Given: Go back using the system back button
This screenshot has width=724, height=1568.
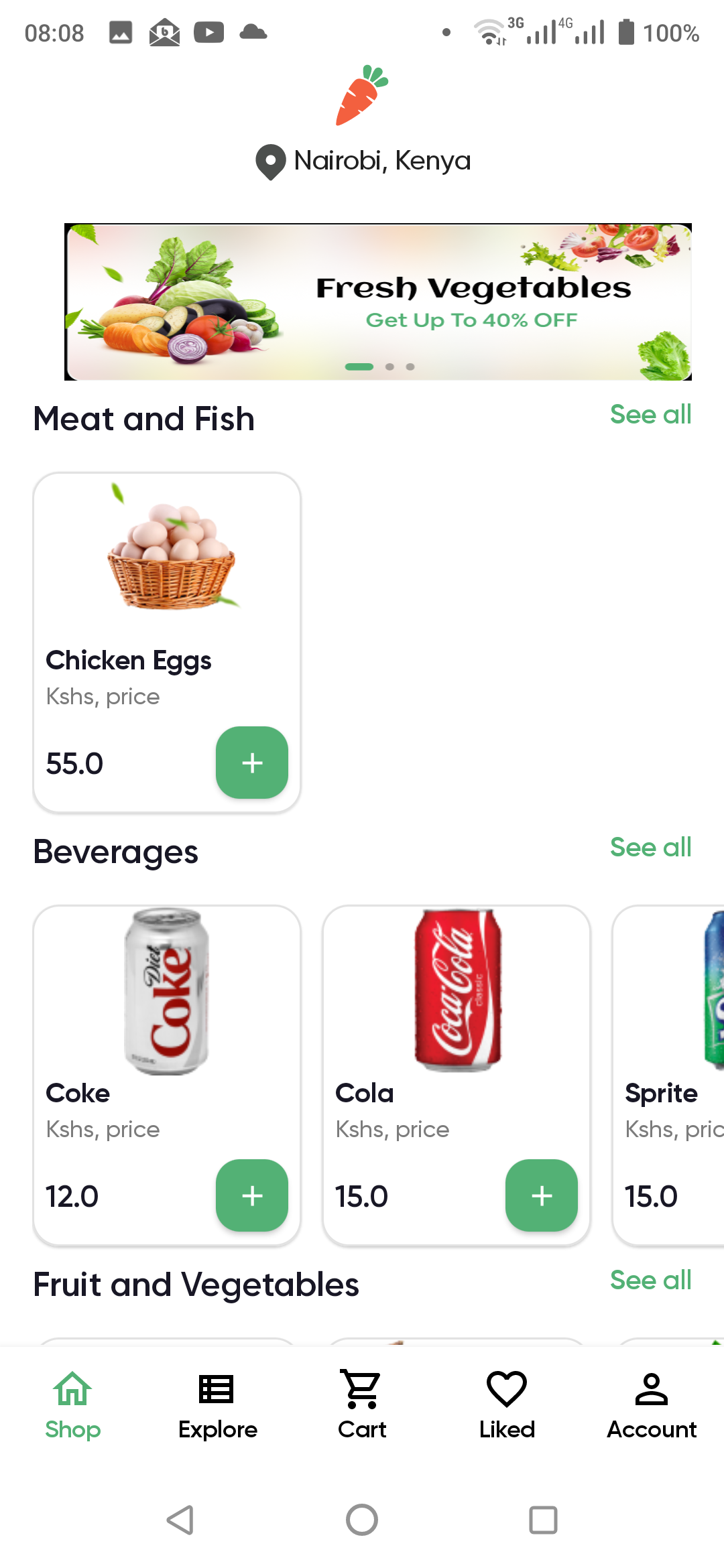Looking at the screenshot, I should (x=180, y=1520).
